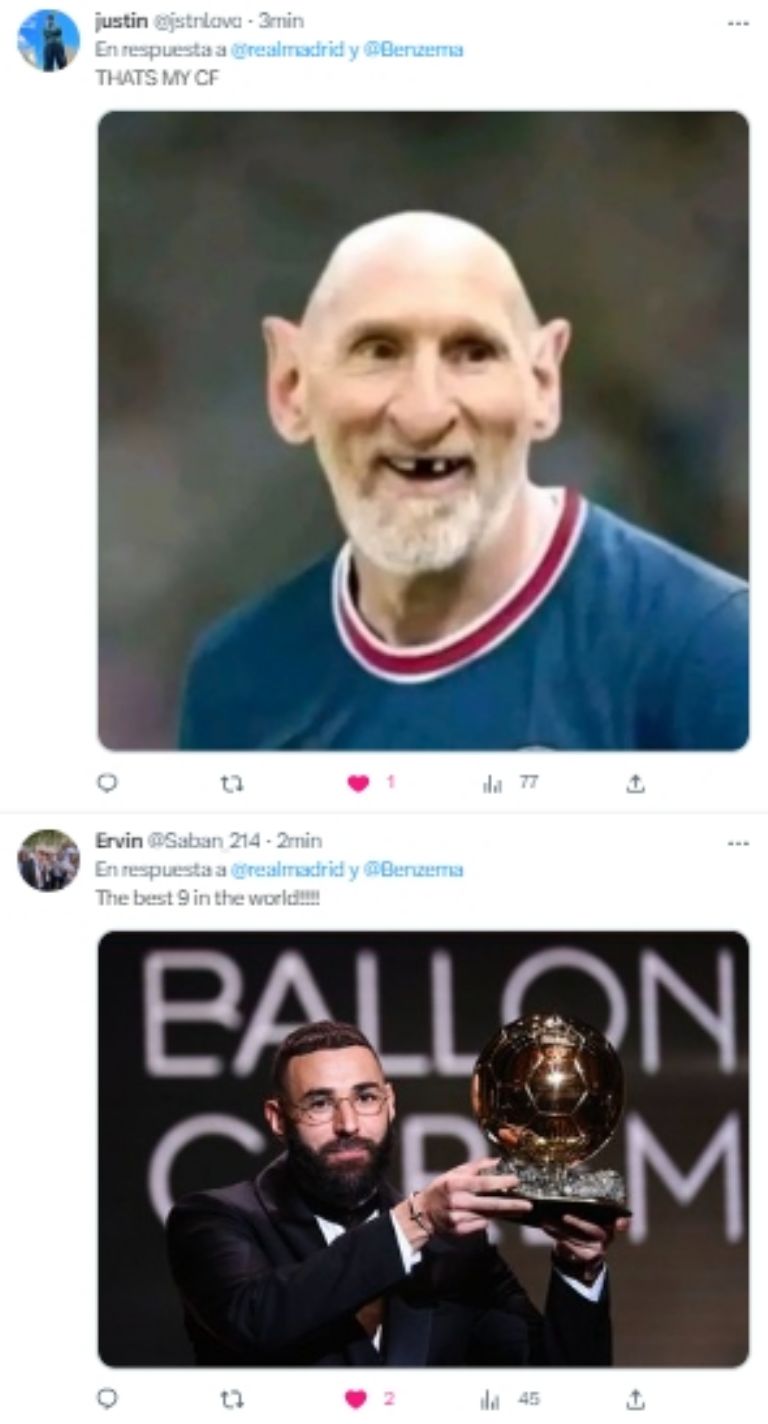
Task: Unlike justin's tweet
Action: (x=358, y=784)
